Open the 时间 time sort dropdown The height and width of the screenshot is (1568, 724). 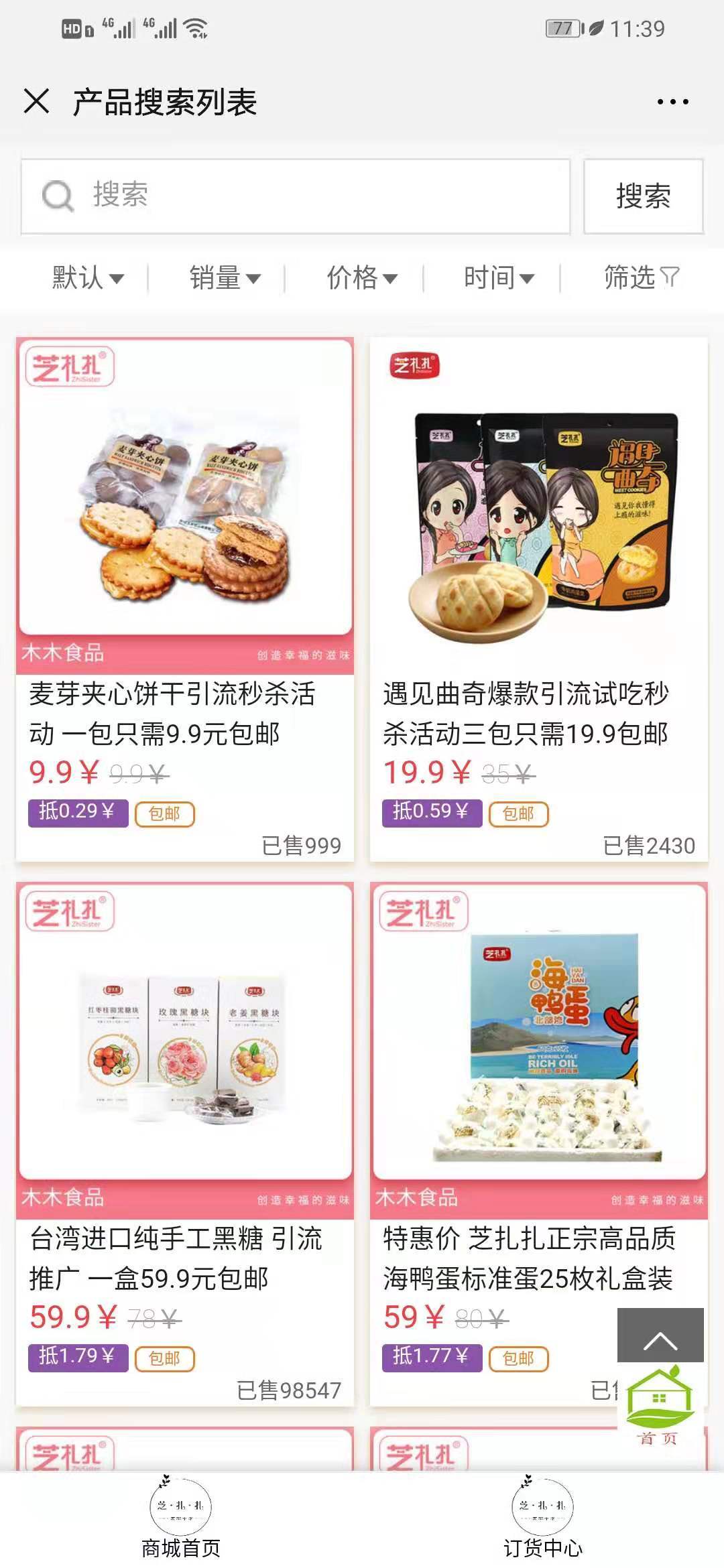[x=499, y=277]
